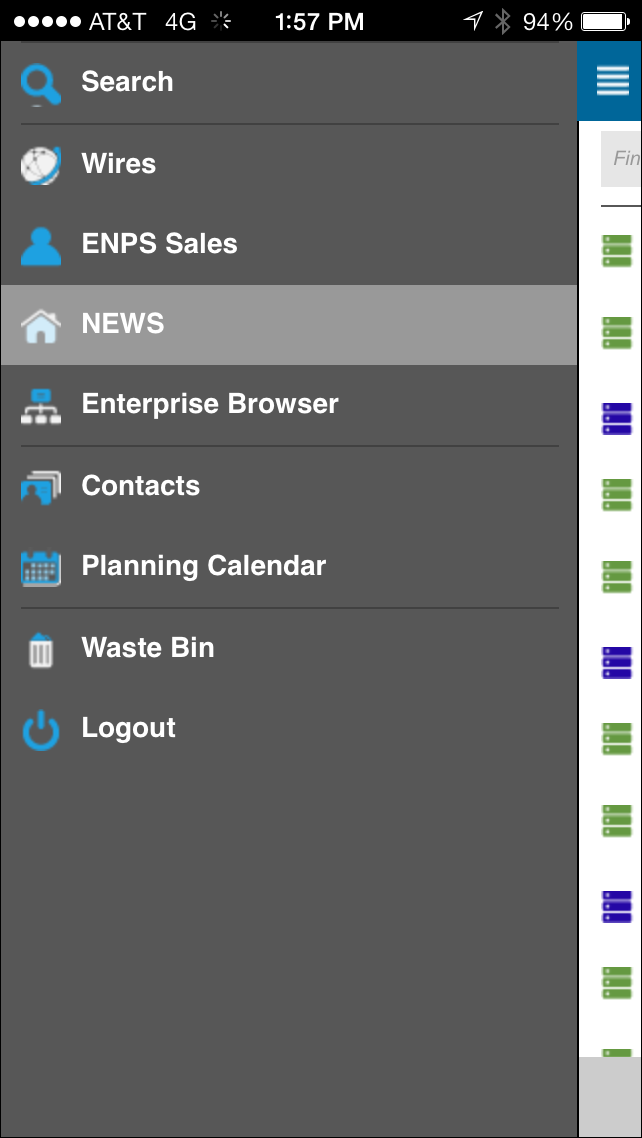Go to the NEWS section
The image size is (642, 1138).
[x=289, y=324]
